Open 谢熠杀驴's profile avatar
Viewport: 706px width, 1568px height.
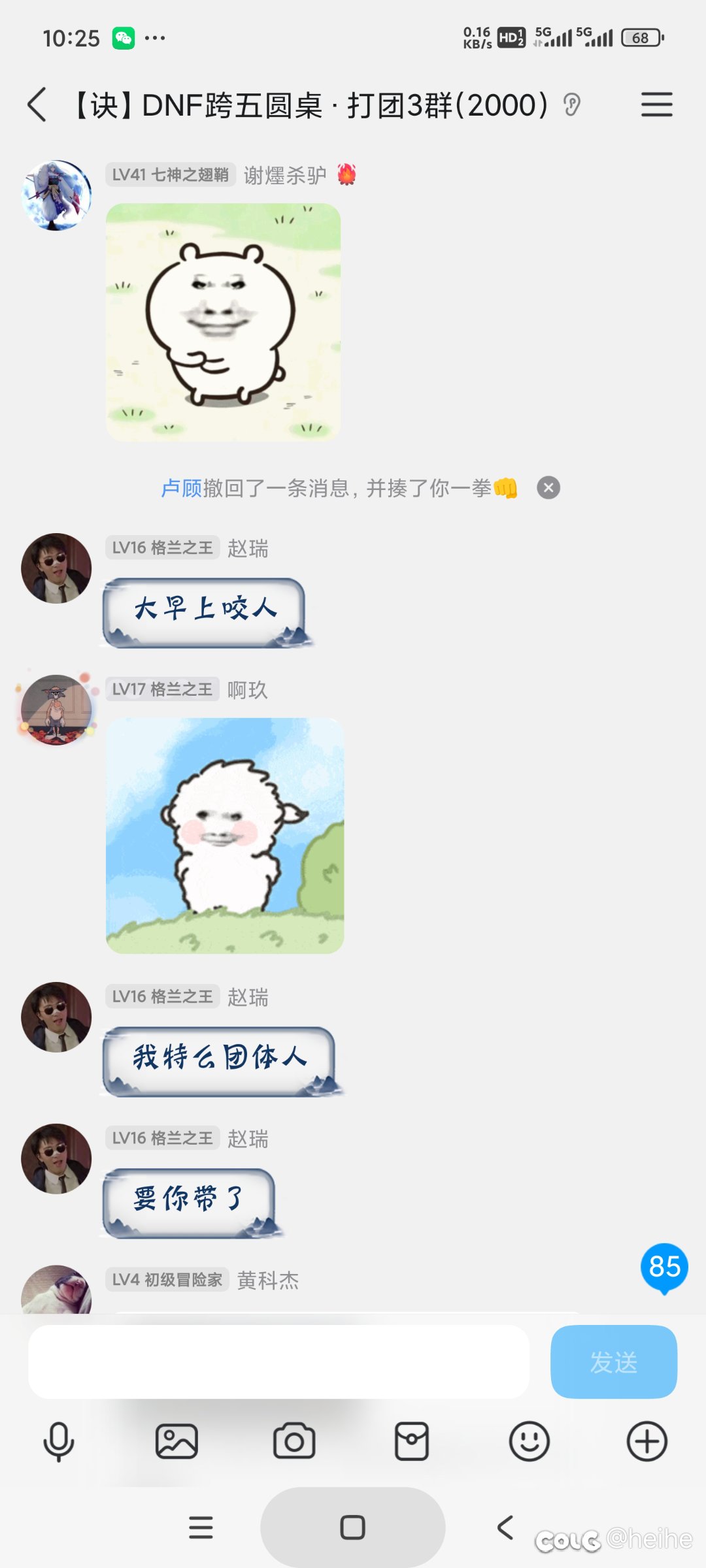(56, 195)
